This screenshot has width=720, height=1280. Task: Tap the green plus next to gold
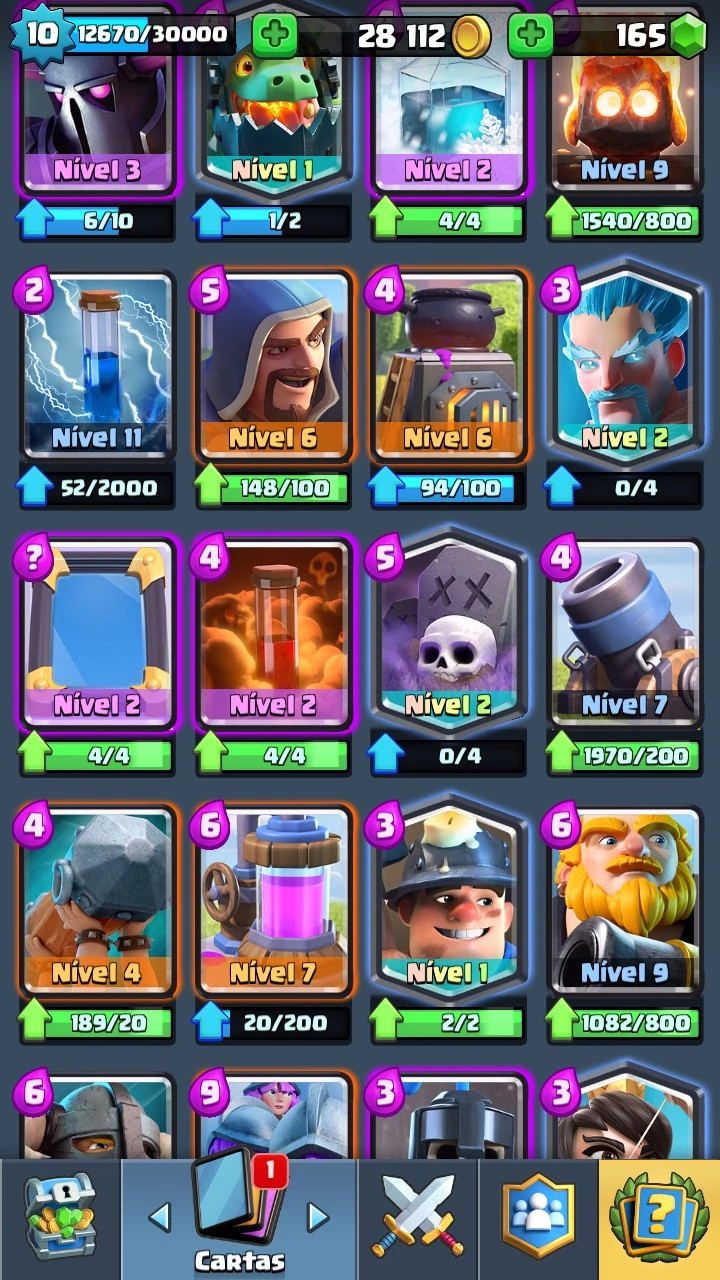274,36
